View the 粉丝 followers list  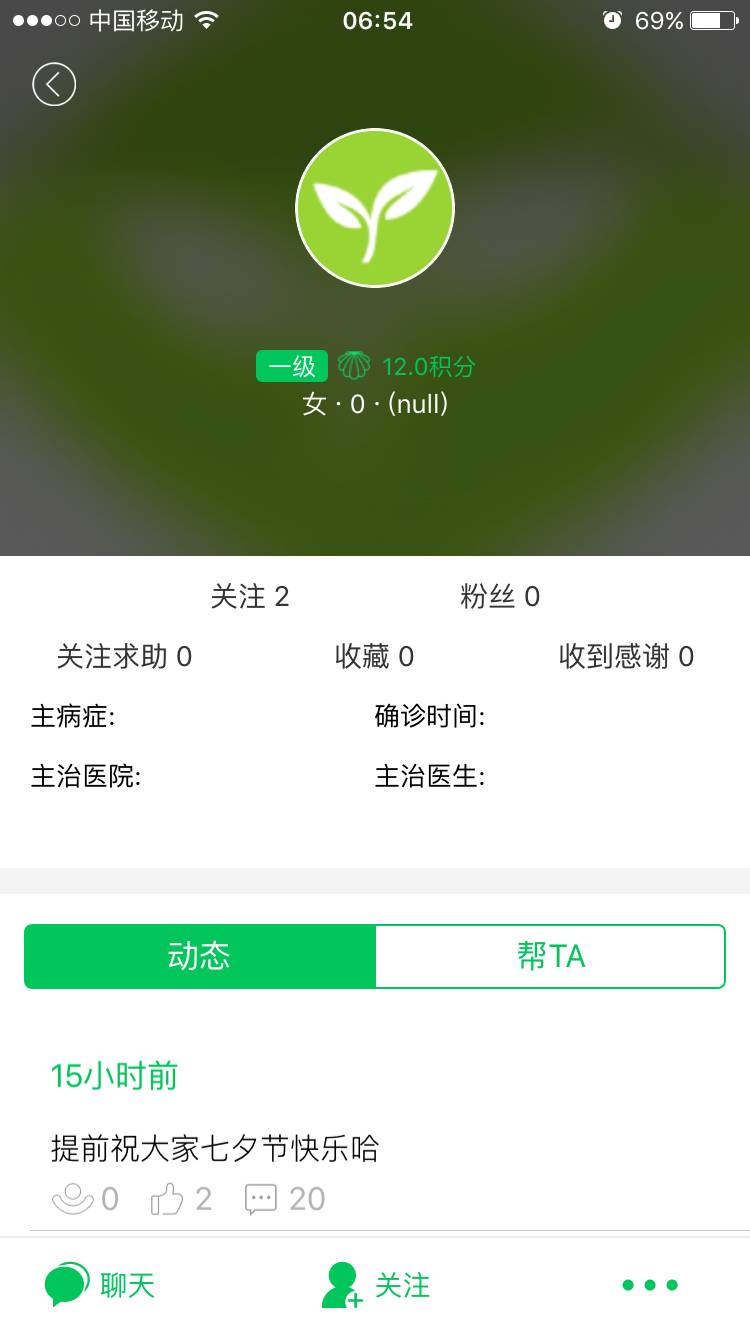[x=500, y=597]
